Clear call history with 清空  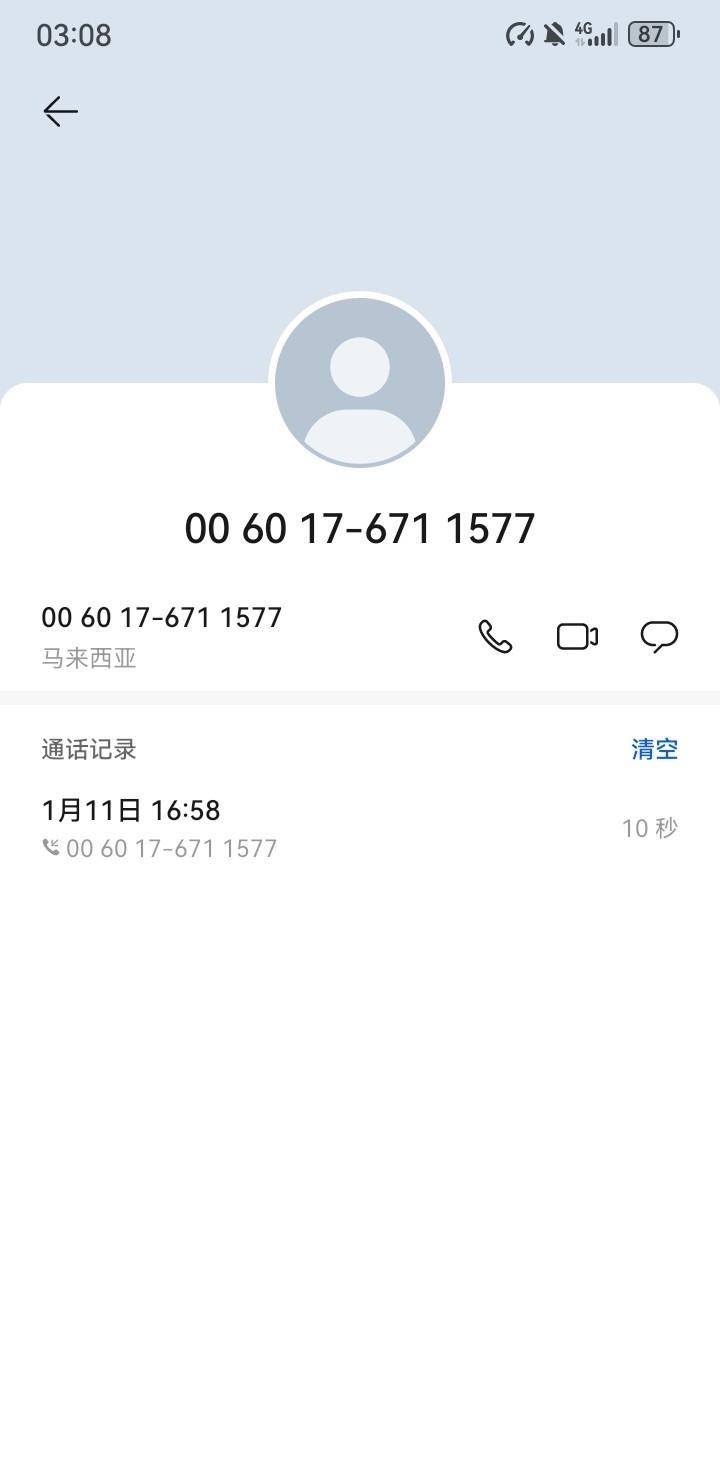[655, 749]
